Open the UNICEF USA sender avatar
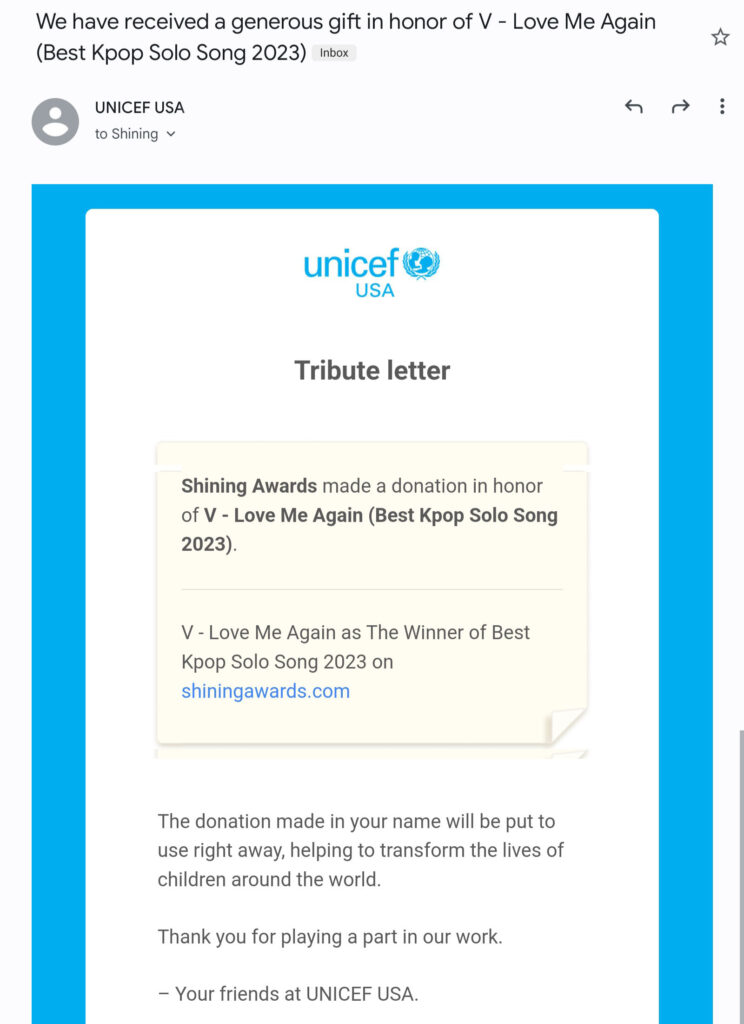The height and width of the screenshot is (1024, 744). coord(55,121)
